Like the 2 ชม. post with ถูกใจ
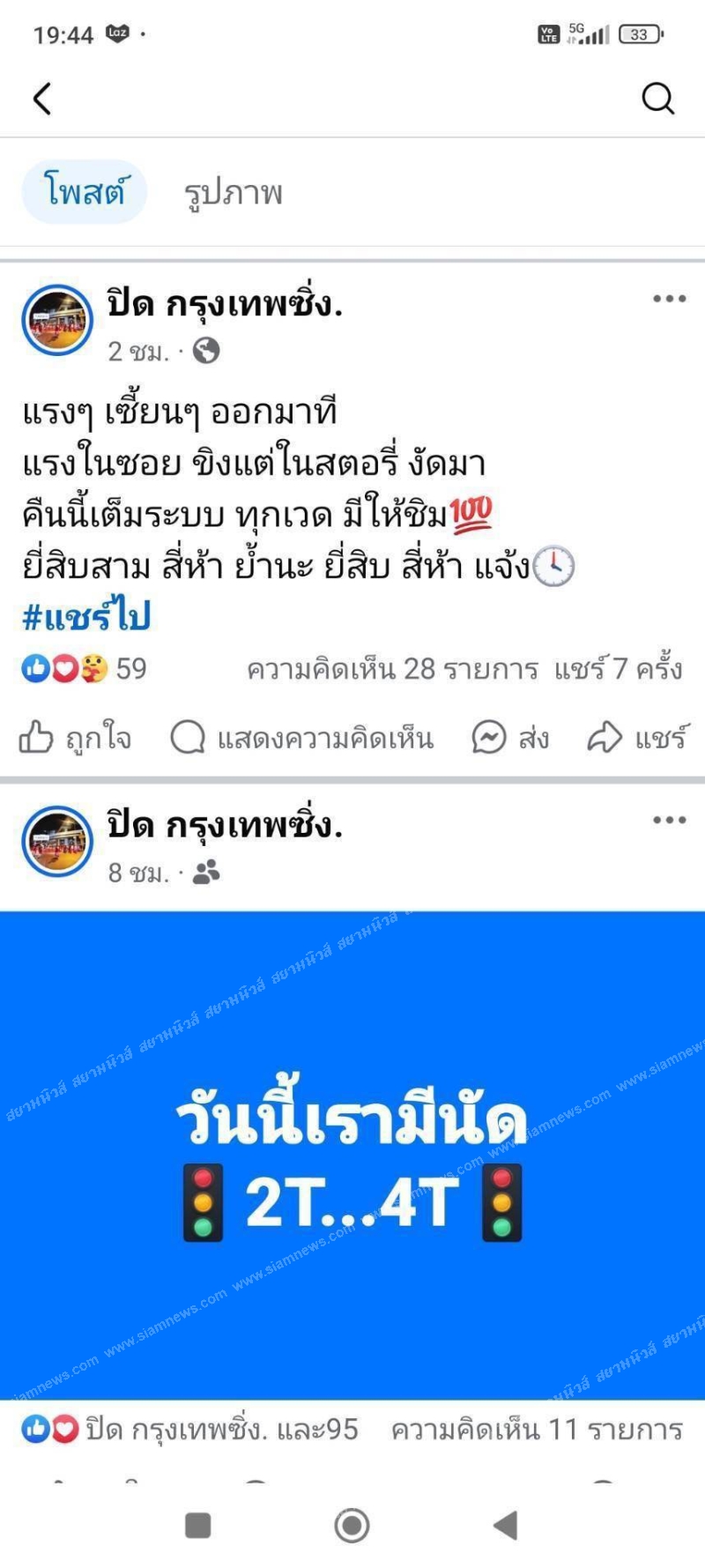This screenshot has width=705, height=1568. coord(76,737)
